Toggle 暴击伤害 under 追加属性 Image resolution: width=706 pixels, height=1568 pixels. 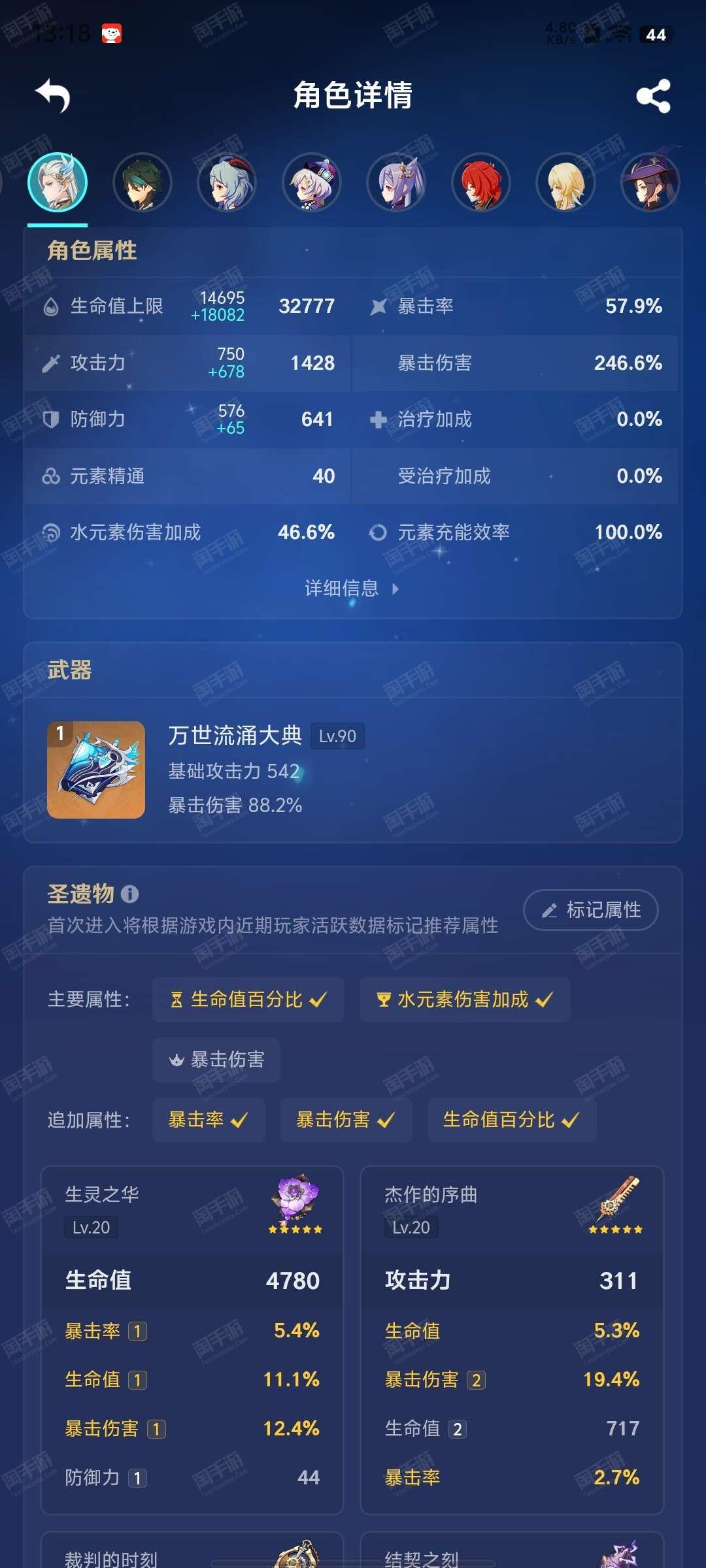pos(346,1120)
